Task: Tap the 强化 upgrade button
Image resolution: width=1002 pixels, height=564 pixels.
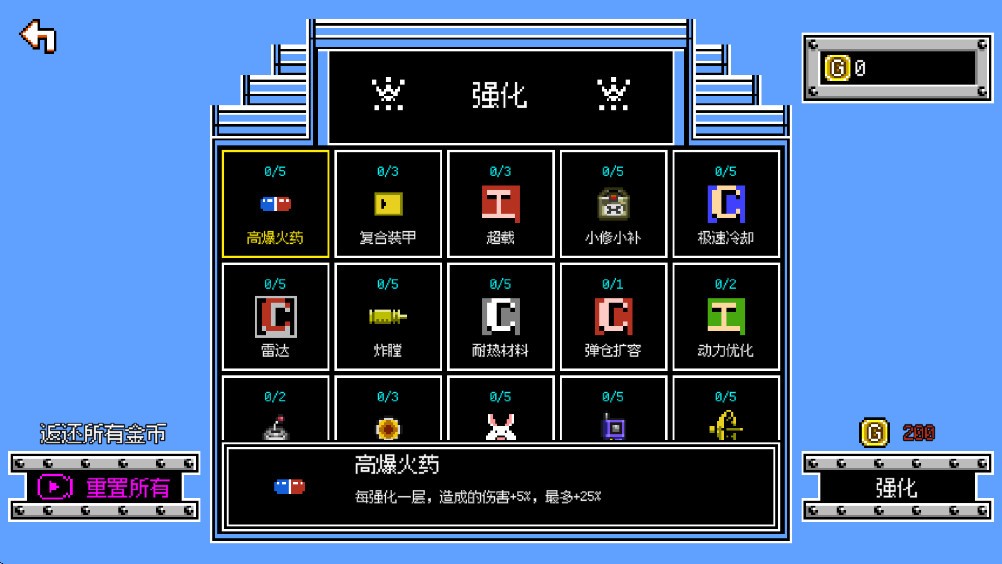Action: click(x=896, y=487)
